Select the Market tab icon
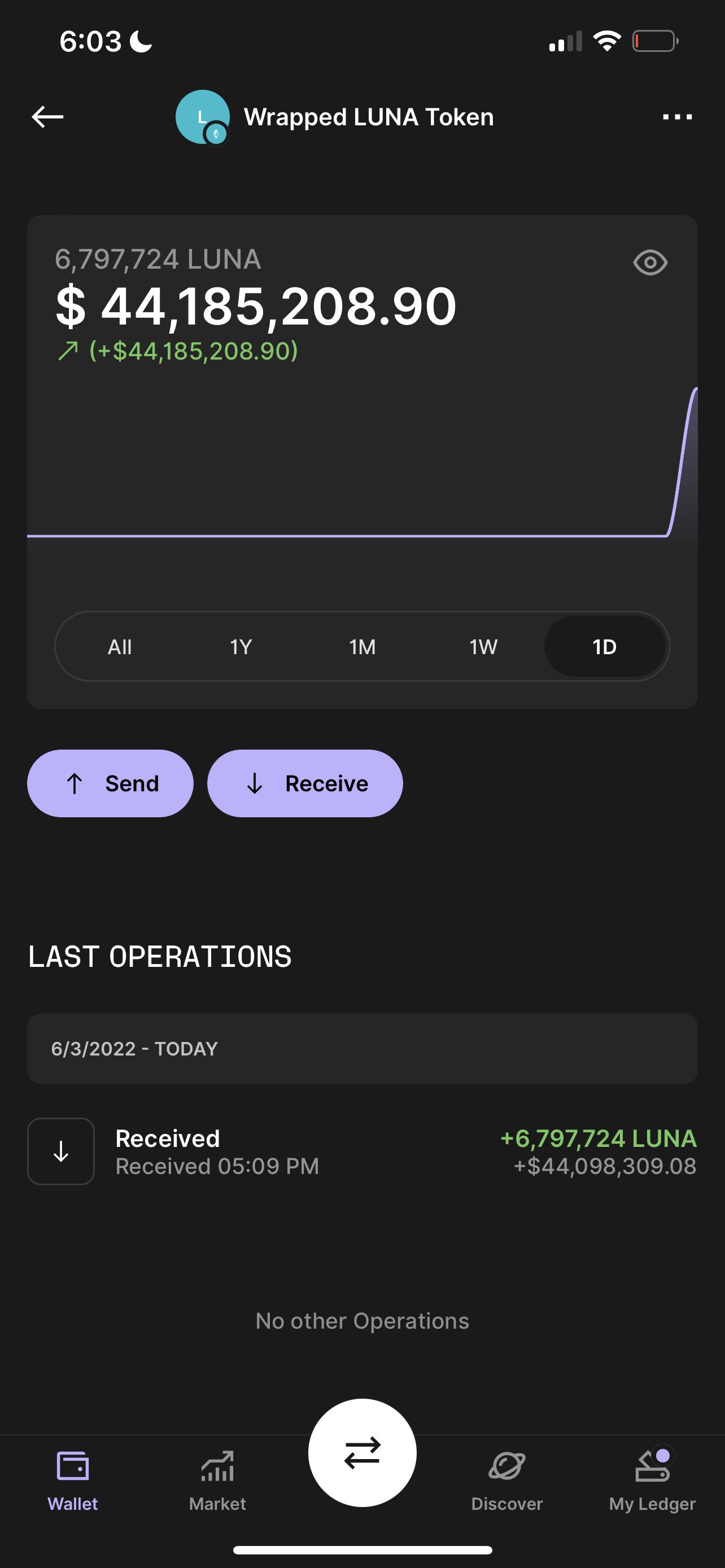The height and width of the screenshot is (1568, 725). (x=217, y=1466)
